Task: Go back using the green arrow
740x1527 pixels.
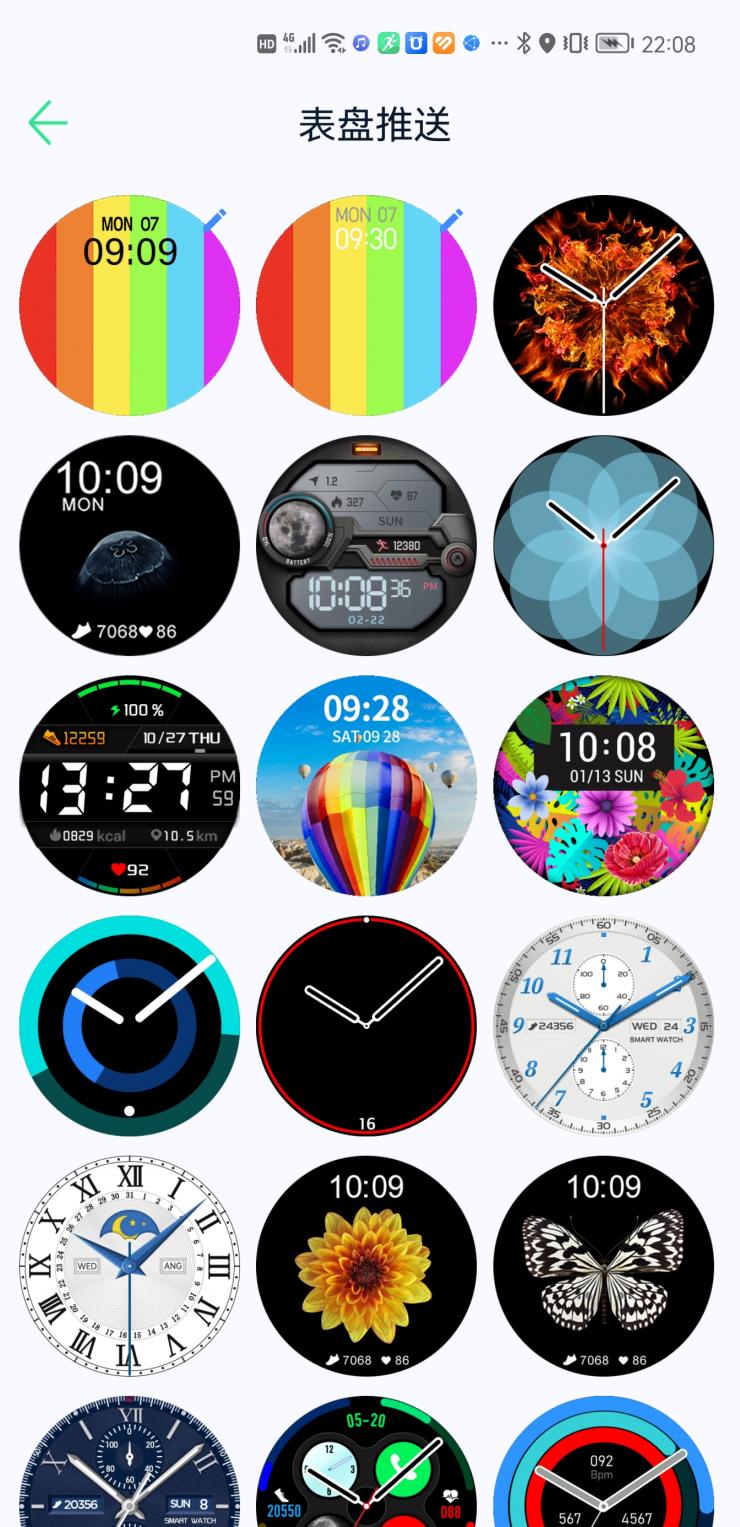Action: tap(47, 124)
